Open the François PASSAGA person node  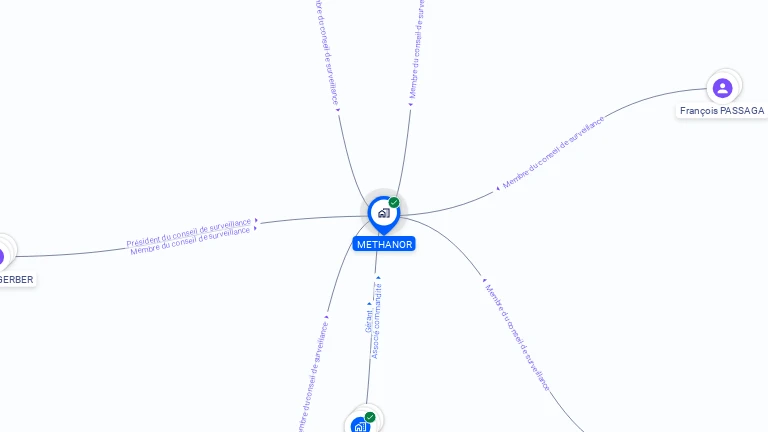[722, 89]
